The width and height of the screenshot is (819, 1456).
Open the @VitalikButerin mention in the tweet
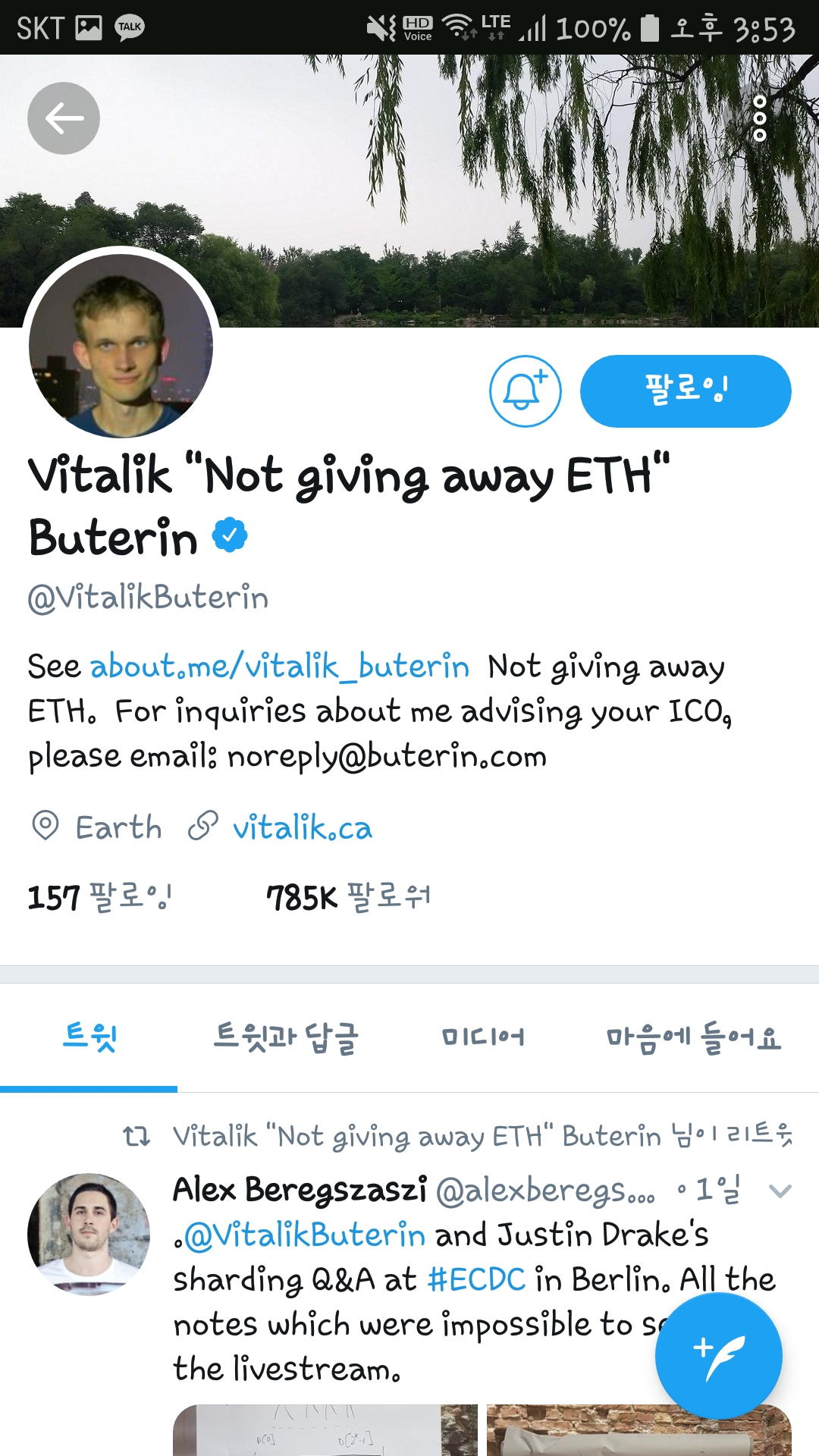click(304, 1235)
